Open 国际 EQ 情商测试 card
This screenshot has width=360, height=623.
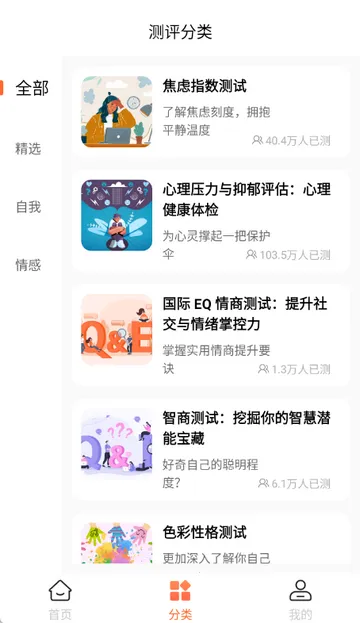coord(211,336)
